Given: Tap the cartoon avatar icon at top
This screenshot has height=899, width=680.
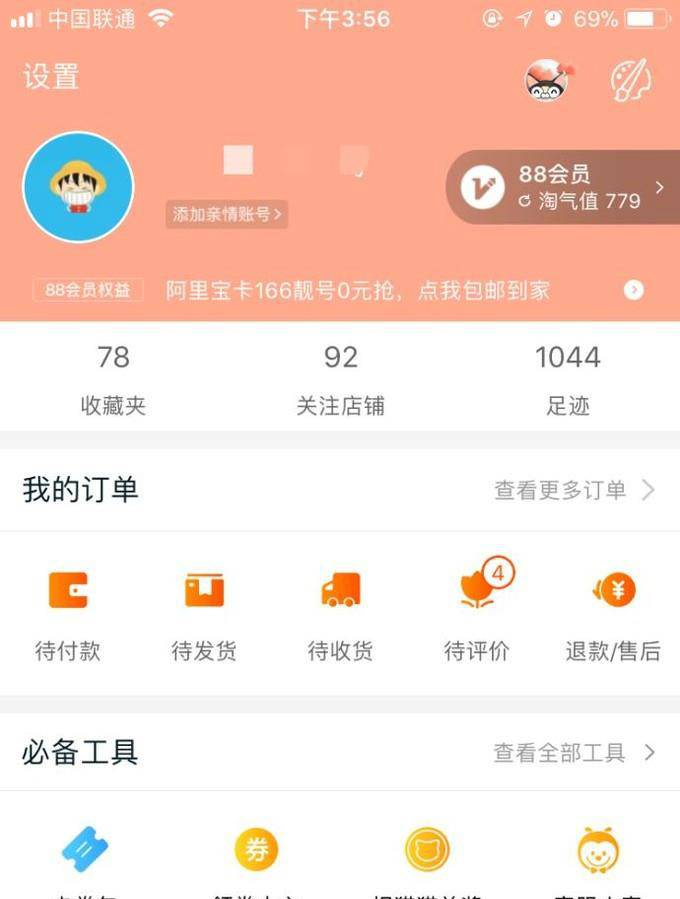Looking at the screenshot, I should (x=547, y=80).
